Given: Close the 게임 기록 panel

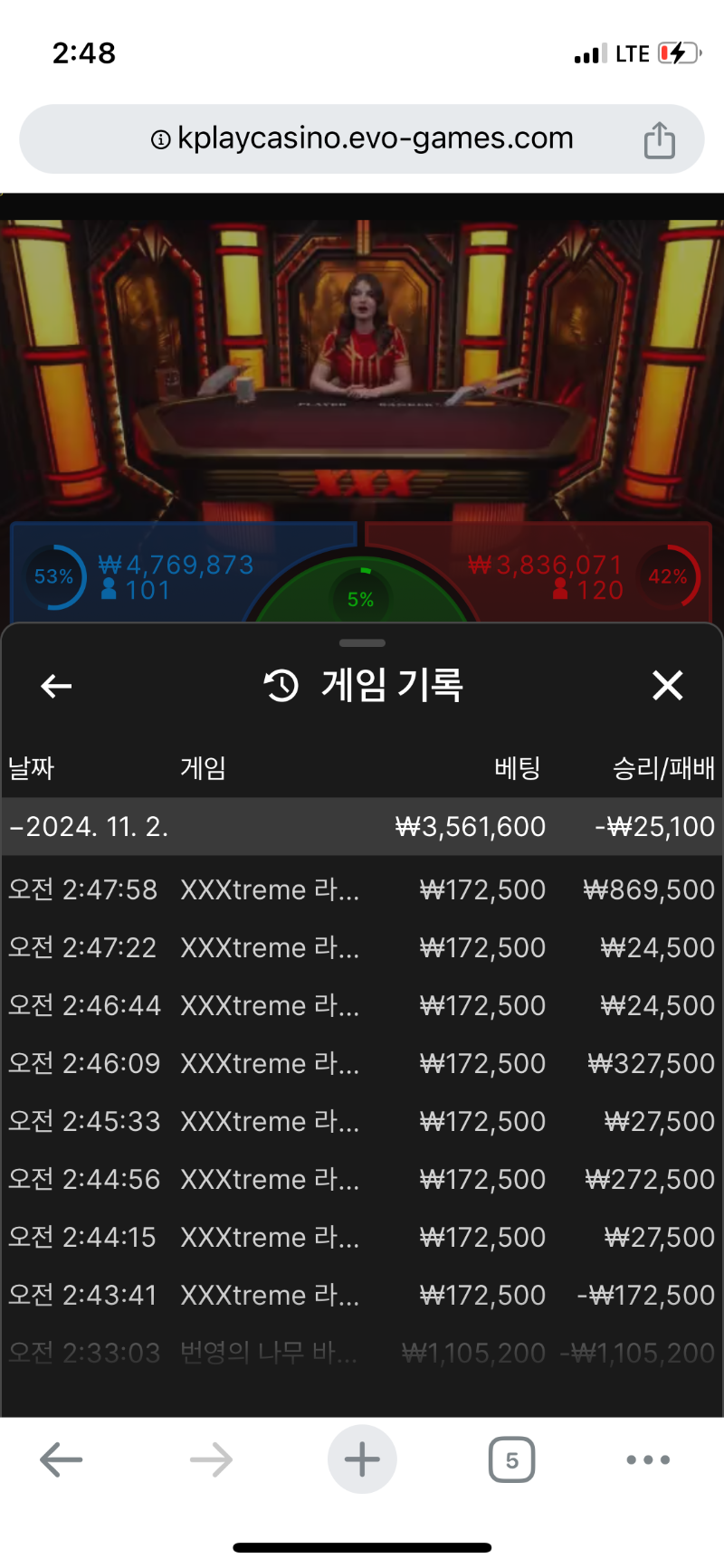Looking at the screenshot, I should click(667, 686).
